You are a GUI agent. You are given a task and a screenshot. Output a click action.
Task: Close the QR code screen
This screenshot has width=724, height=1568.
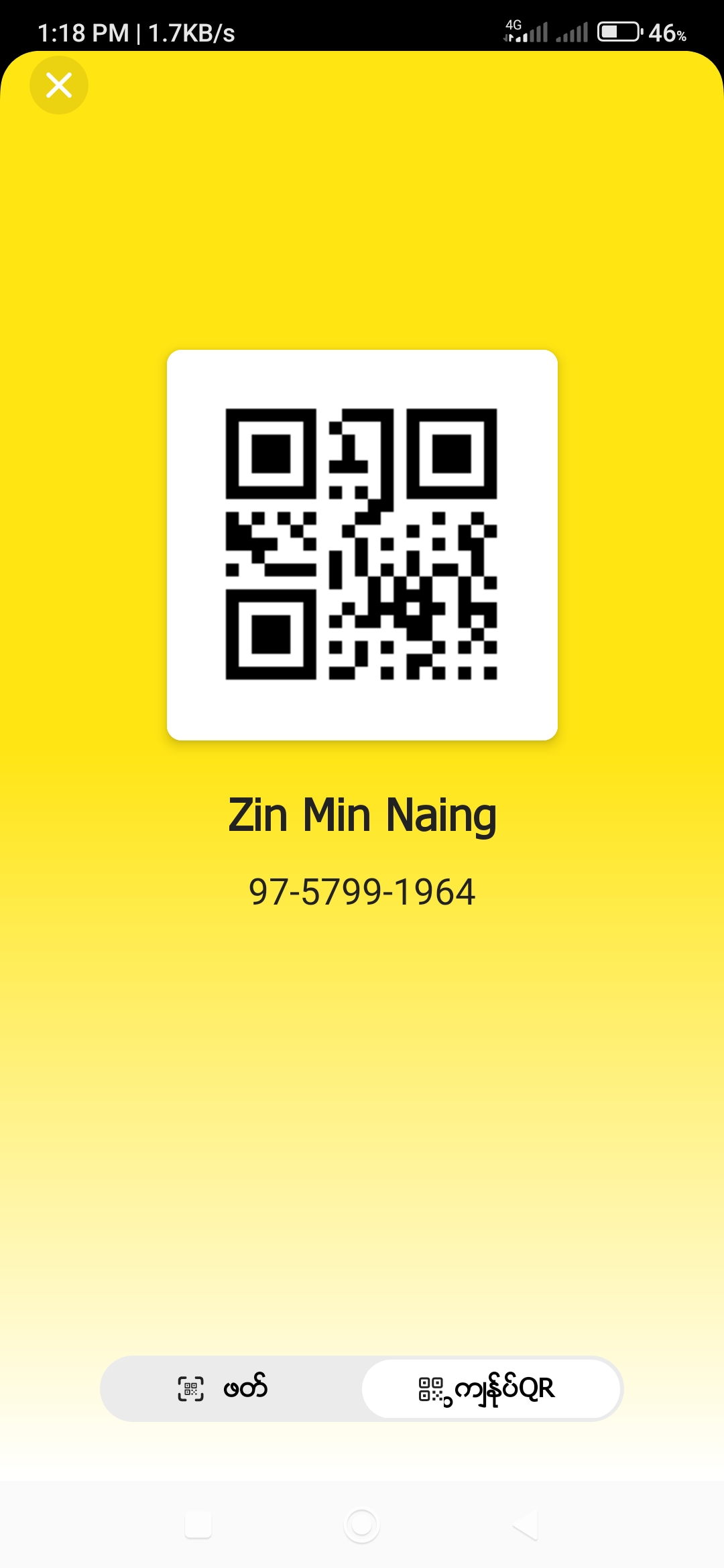pyautogui.click(x=59, y=85)
